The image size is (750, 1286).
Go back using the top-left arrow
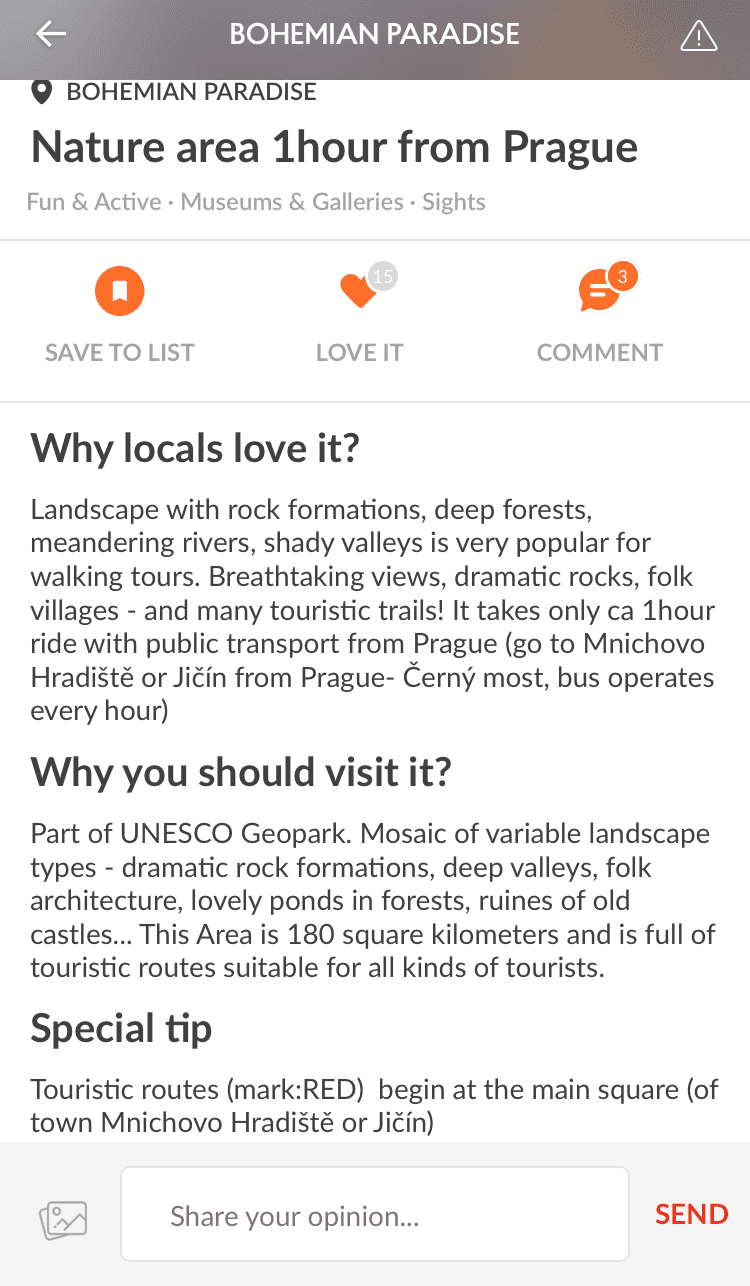[x=50, y=35]
